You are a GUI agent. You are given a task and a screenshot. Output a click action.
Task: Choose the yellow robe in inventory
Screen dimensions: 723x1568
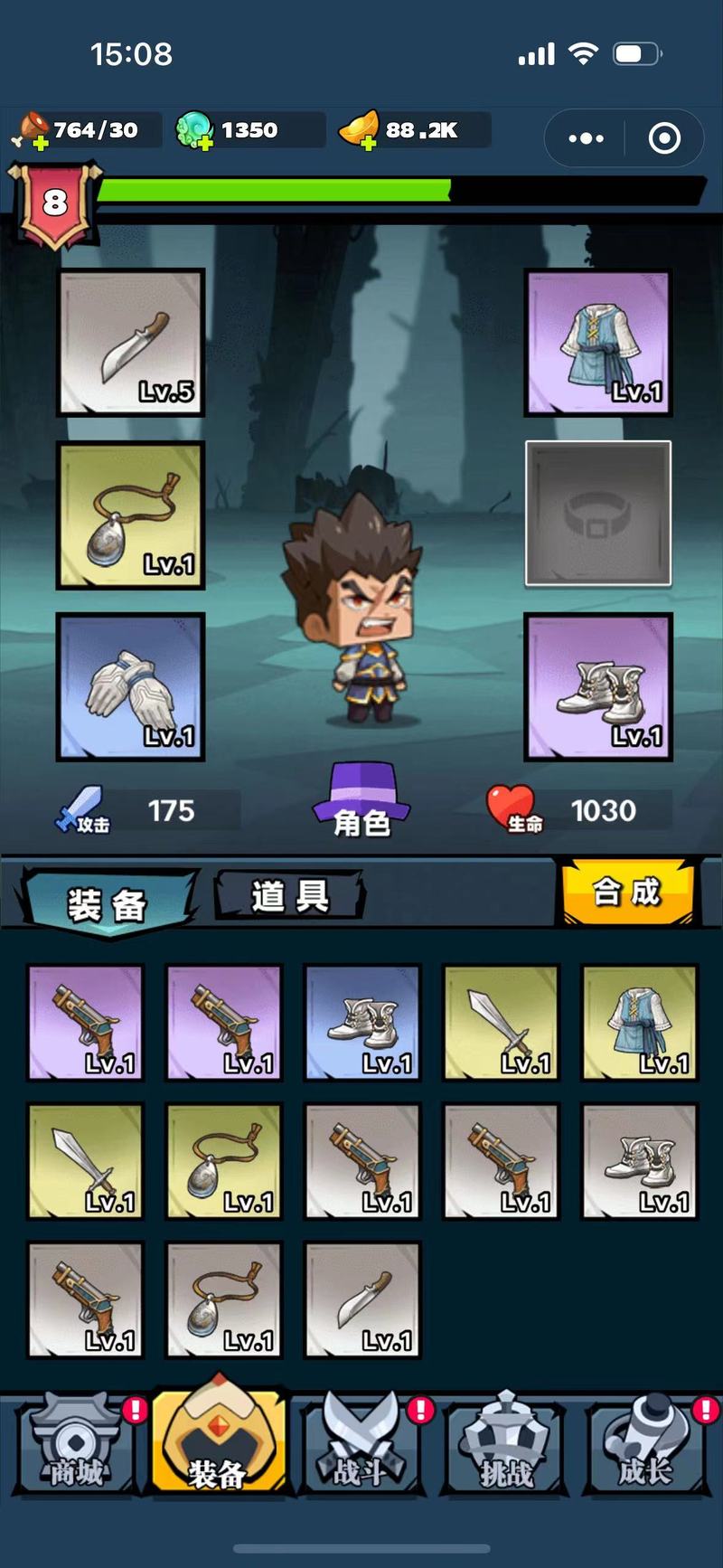click(x=640, y=1023)
